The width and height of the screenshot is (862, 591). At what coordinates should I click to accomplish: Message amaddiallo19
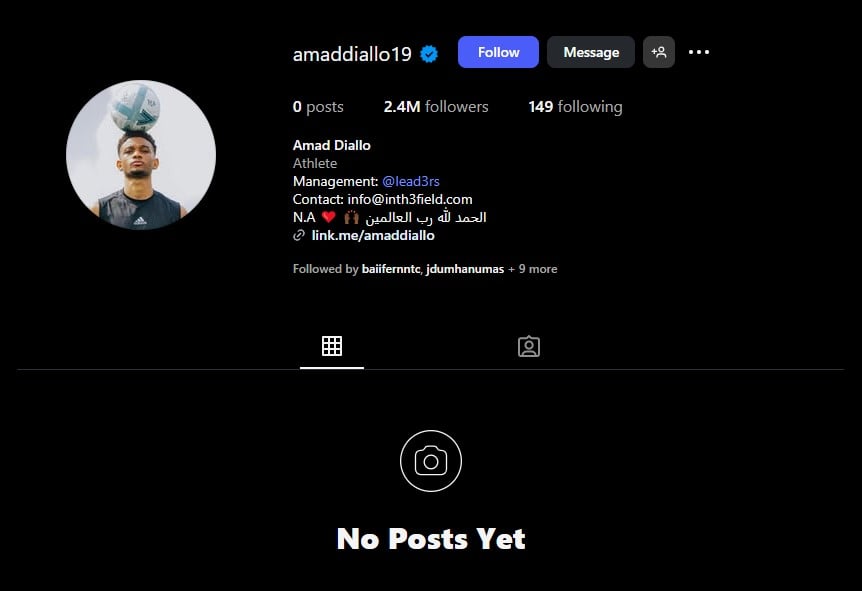coord(590,52)
